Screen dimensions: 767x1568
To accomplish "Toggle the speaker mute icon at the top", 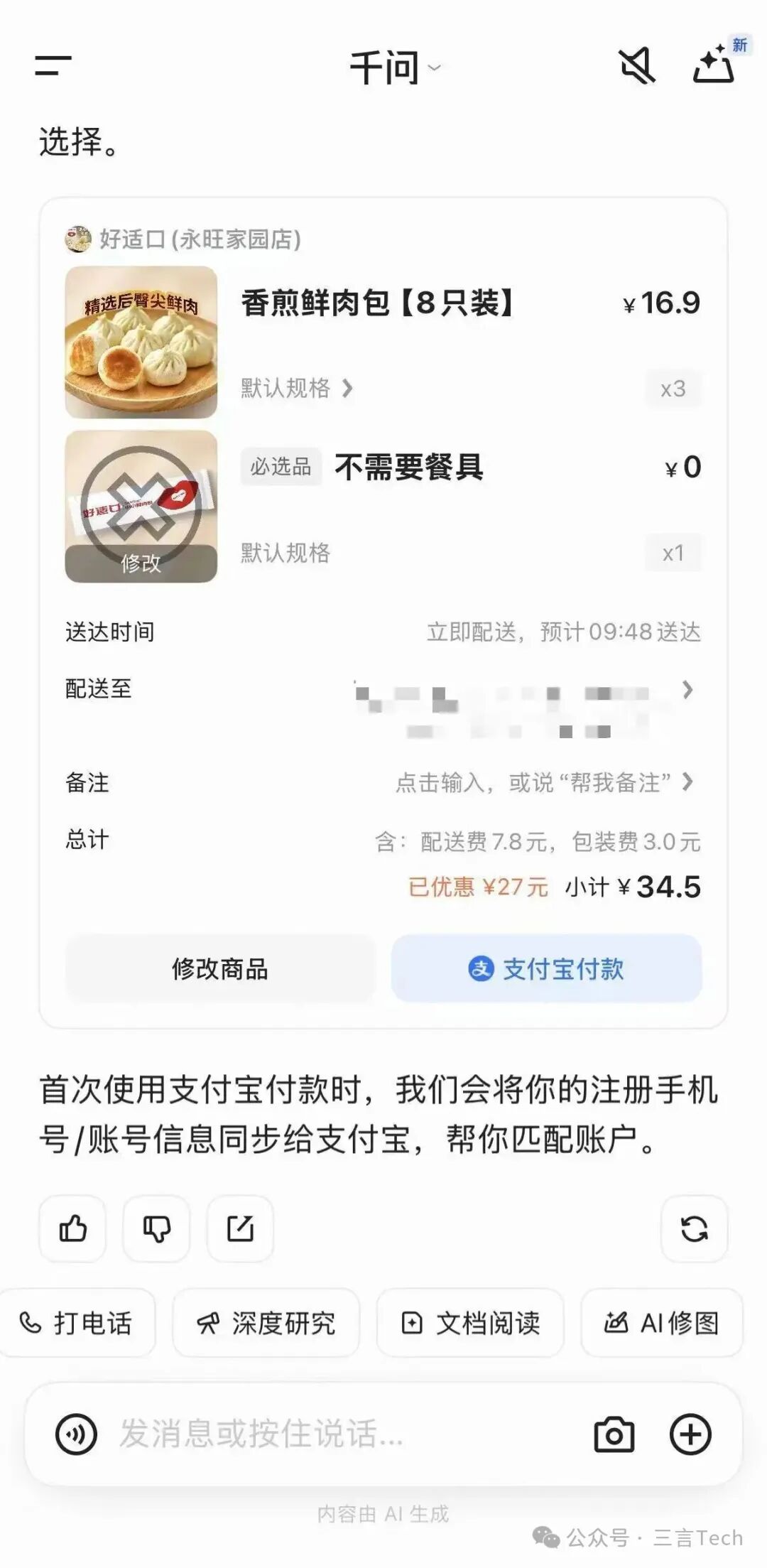I will 636,66.
